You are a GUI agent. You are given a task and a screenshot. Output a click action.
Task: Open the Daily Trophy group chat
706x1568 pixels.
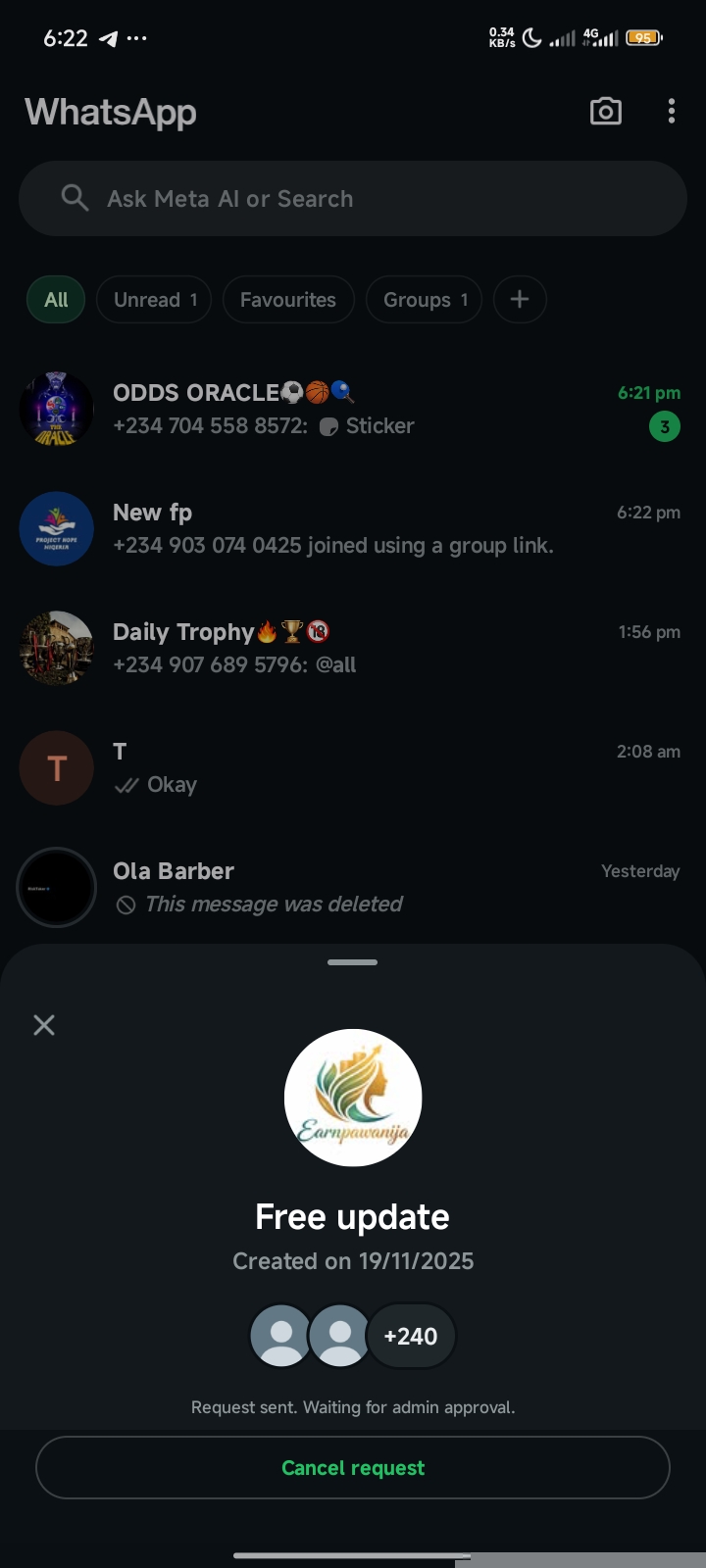353,649
